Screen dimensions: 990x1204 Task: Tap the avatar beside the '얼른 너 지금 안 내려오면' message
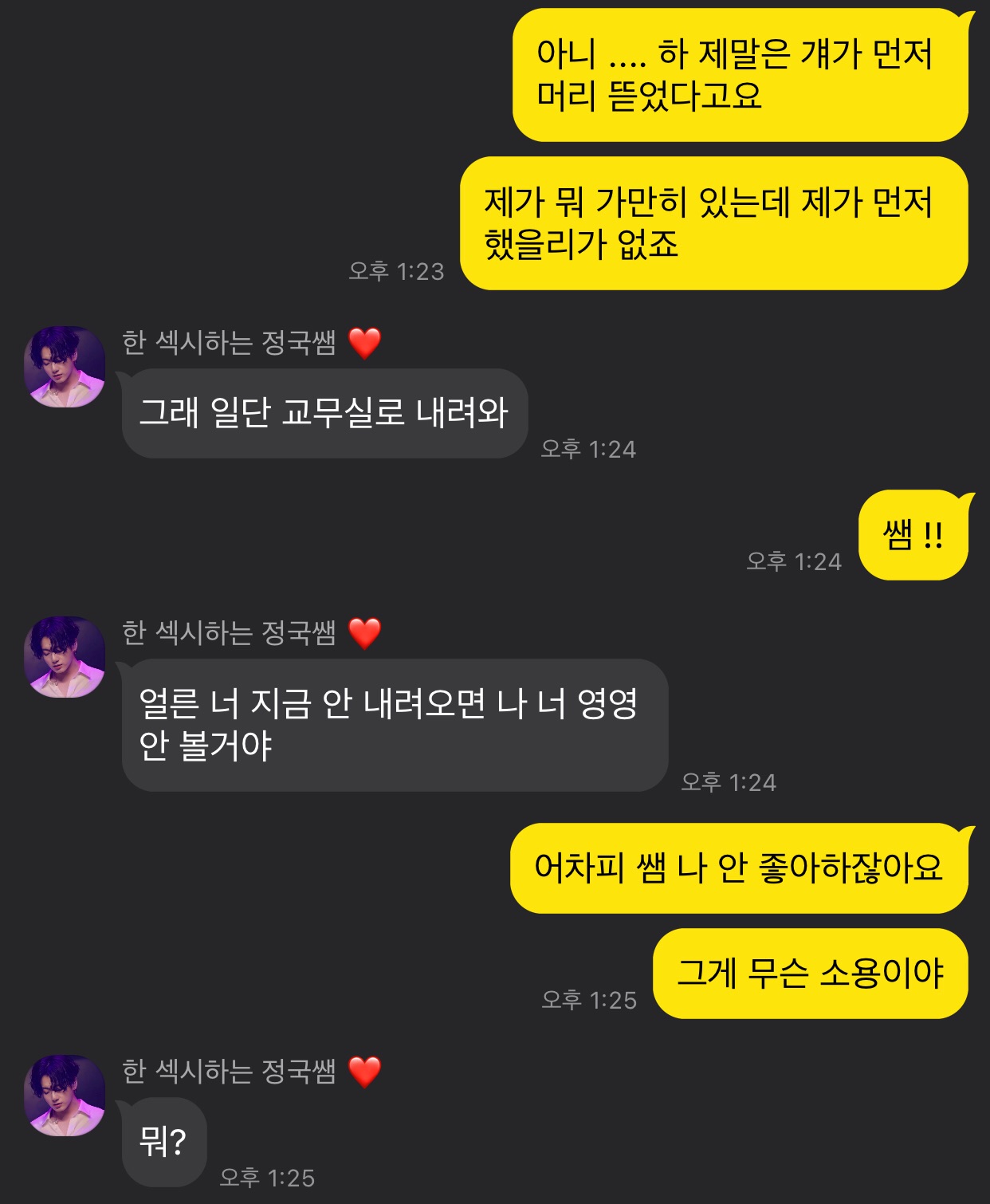tap(65, 657)
